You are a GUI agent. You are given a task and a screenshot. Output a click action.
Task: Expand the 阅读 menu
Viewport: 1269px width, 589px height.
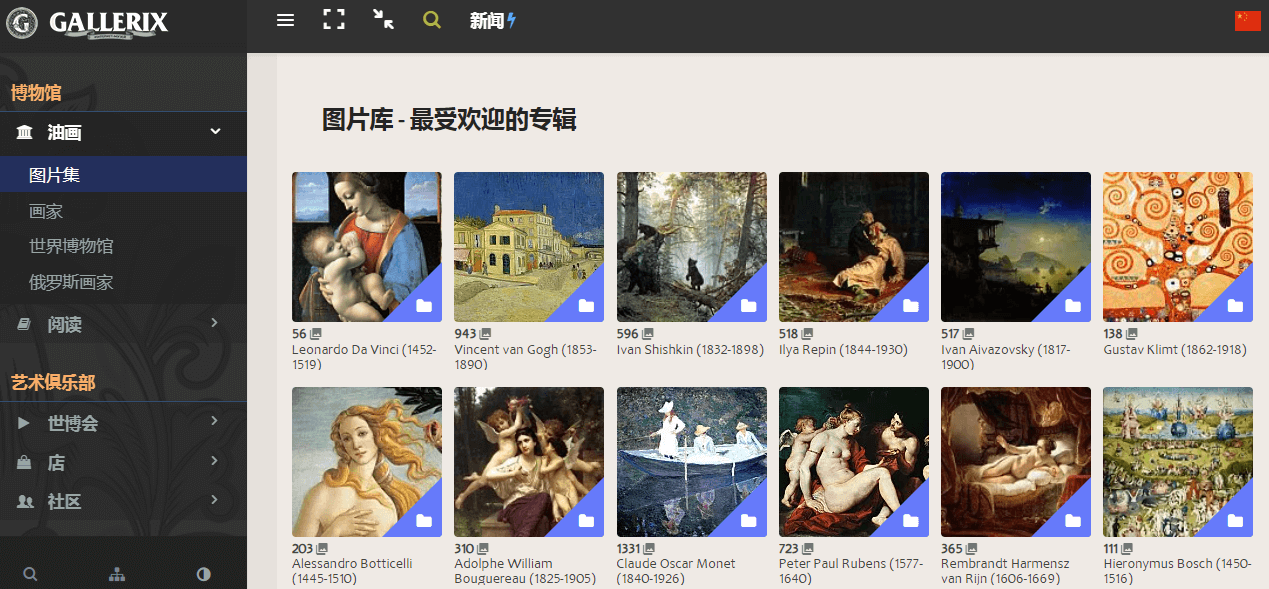pyautogui.click(x=123, y=324)
